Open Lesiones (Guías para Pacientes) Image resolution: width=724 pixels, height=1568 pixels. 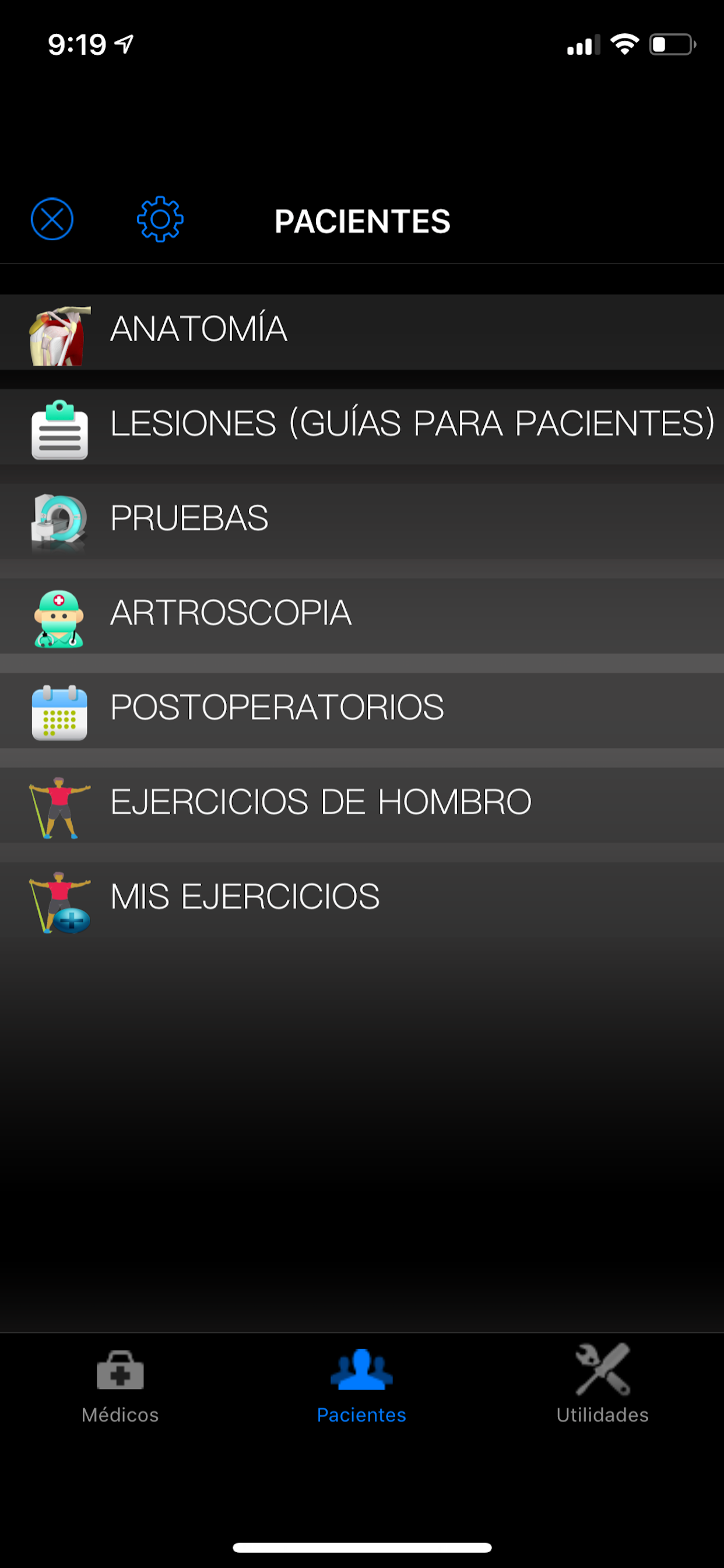(362, 426)
